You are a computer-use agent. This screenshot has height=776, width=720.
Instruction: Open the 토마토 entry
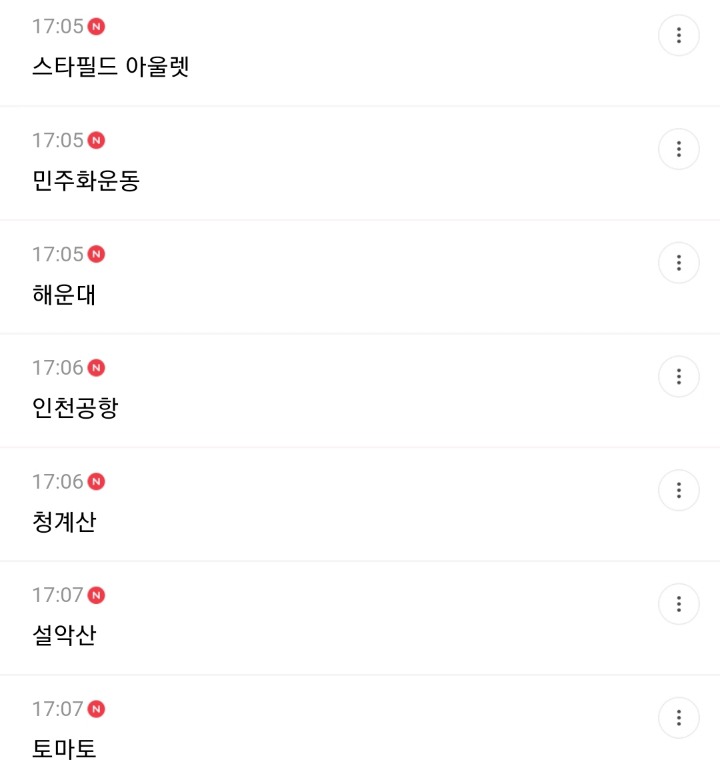click(64, 749)
